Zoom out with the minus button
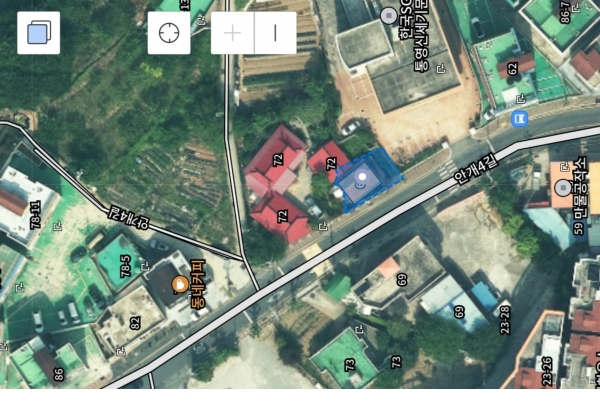The image size is (600, 420). 275,33
